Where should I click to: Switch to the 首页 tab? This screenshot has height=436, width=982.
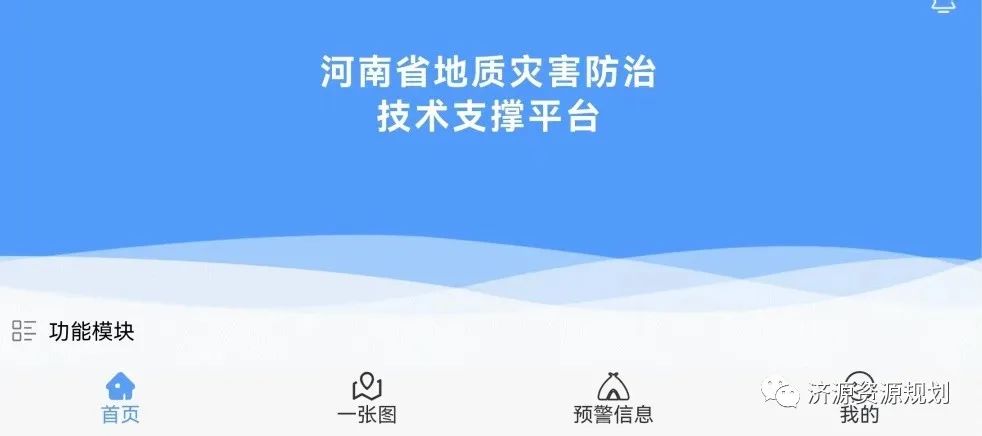(x=120, y=397)
